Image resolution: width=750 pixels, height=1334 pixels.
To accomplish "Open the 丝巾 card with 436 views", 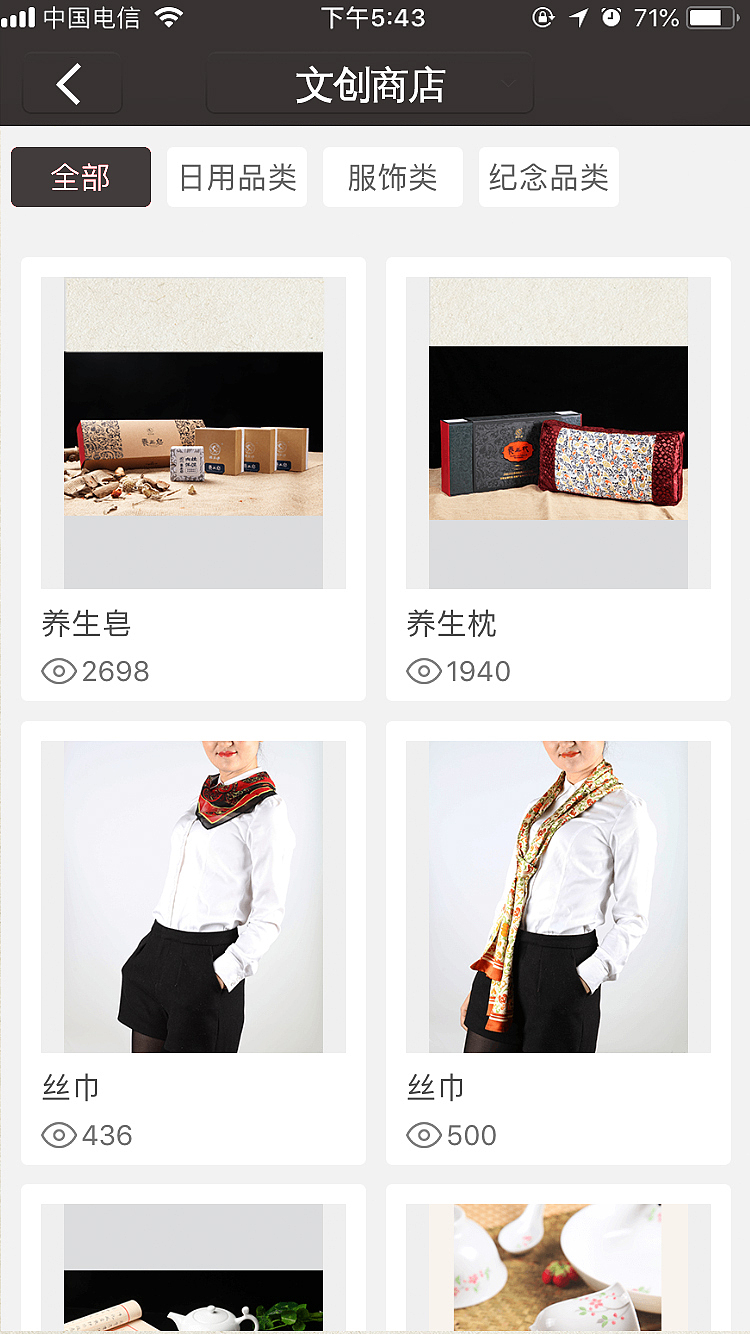I will pos(193,942).
